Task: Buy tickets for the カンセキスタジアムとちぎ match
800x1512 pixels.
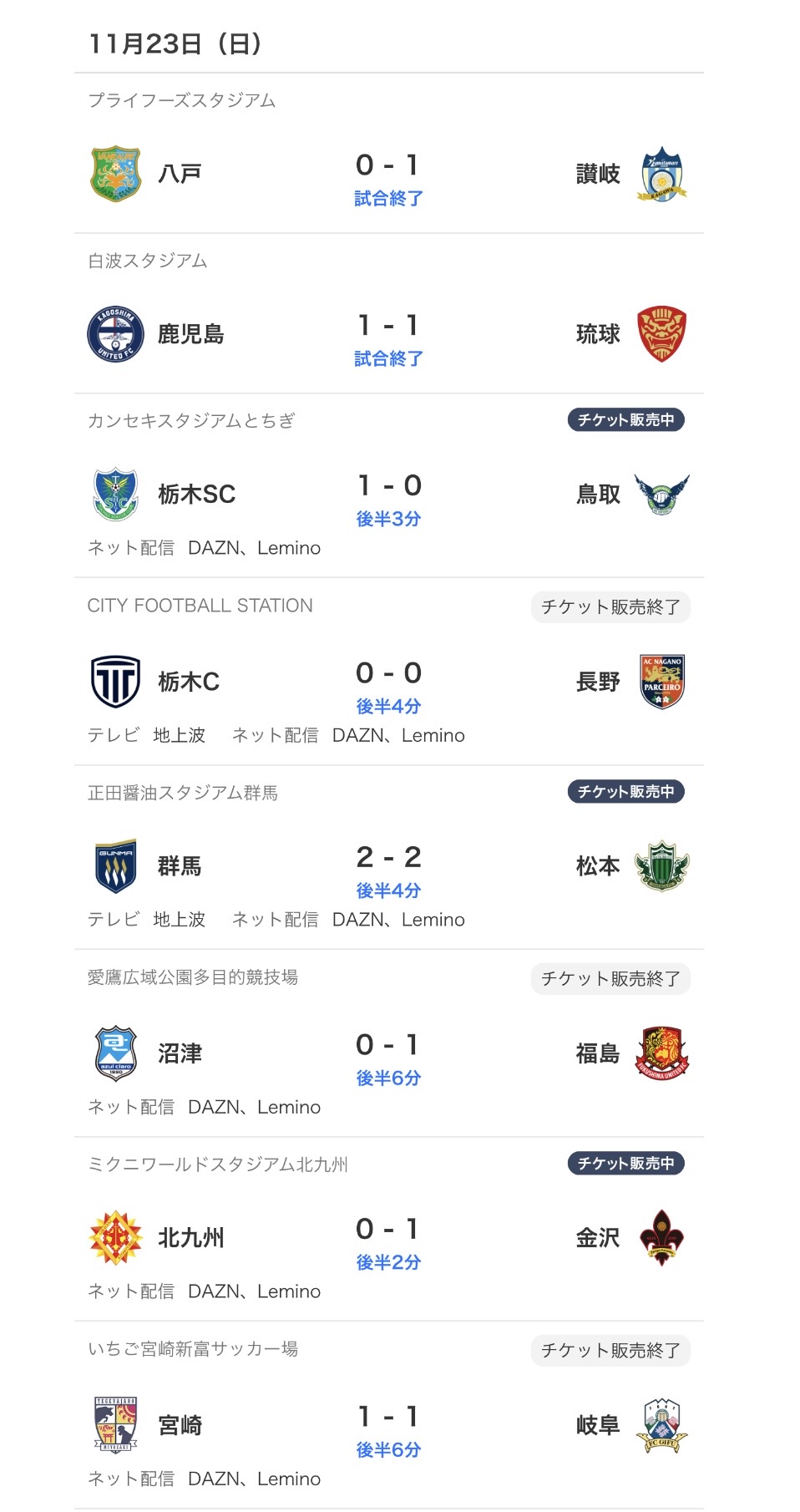Action: [625, 420]
